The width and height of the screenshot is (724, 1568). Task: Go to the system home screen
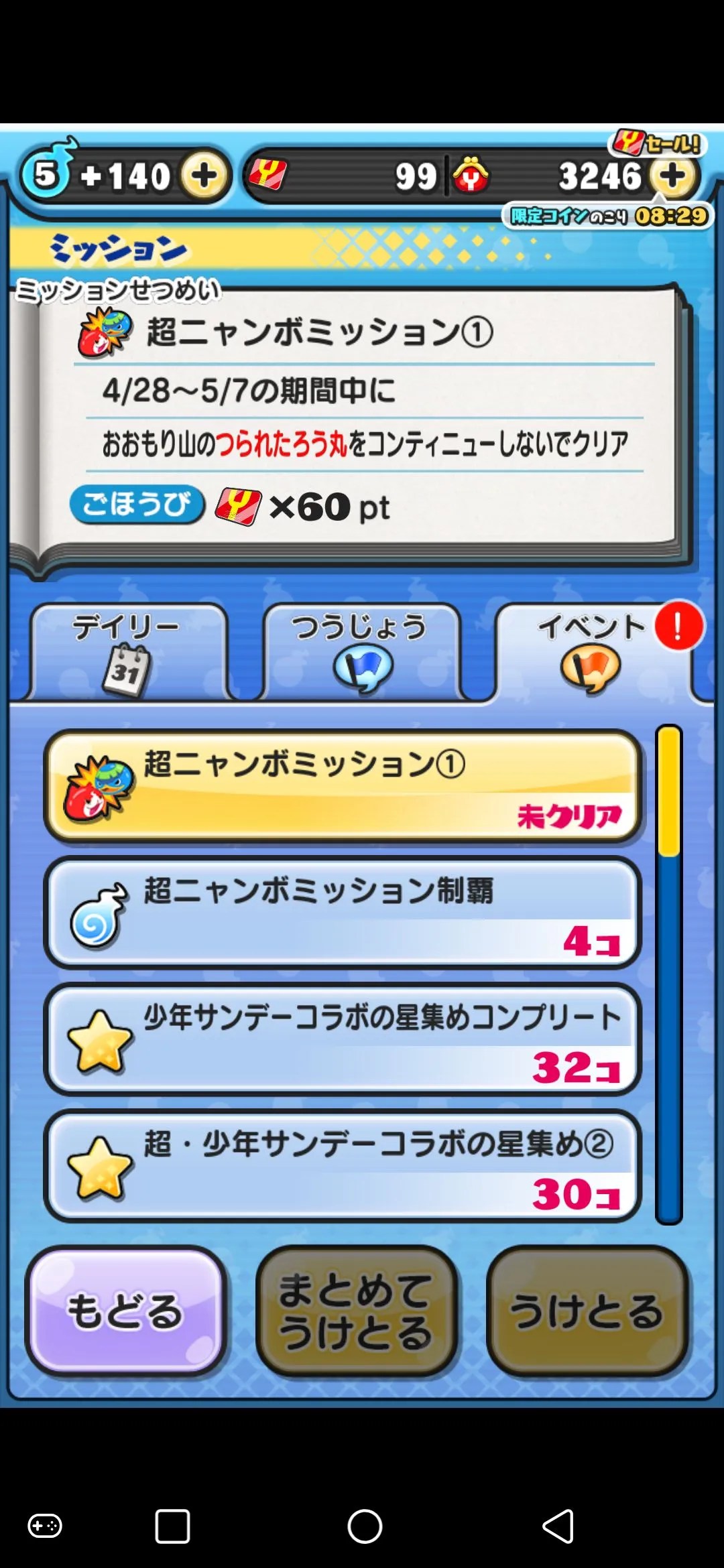[365, 1526]
